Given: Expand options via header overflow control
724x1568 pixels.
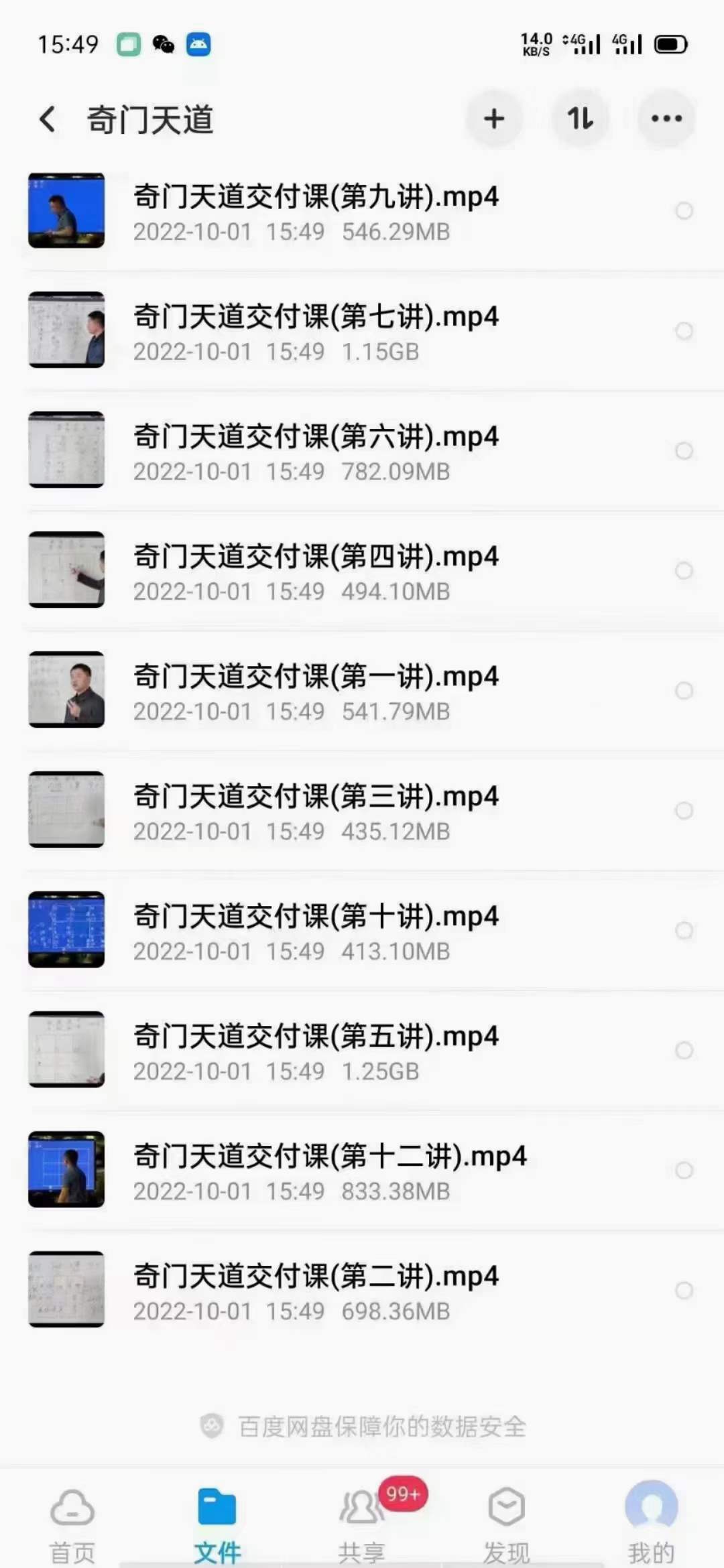Looking at the screenshot, I should click(x=664, y=119).
